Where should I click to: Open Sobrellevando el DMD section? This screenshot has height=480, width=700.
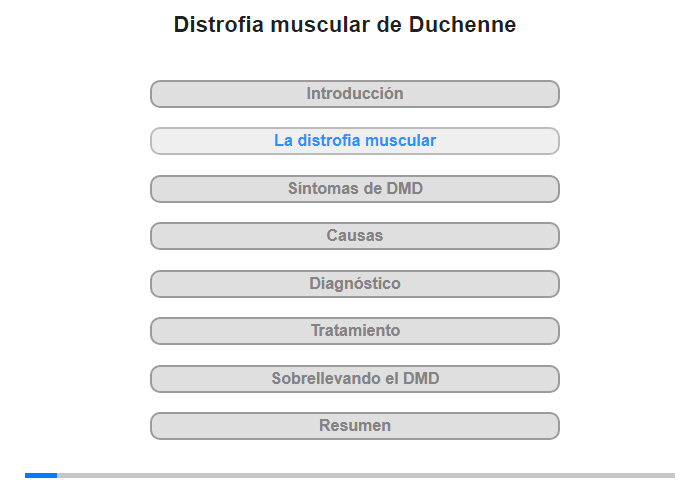[x=355, y=379]
